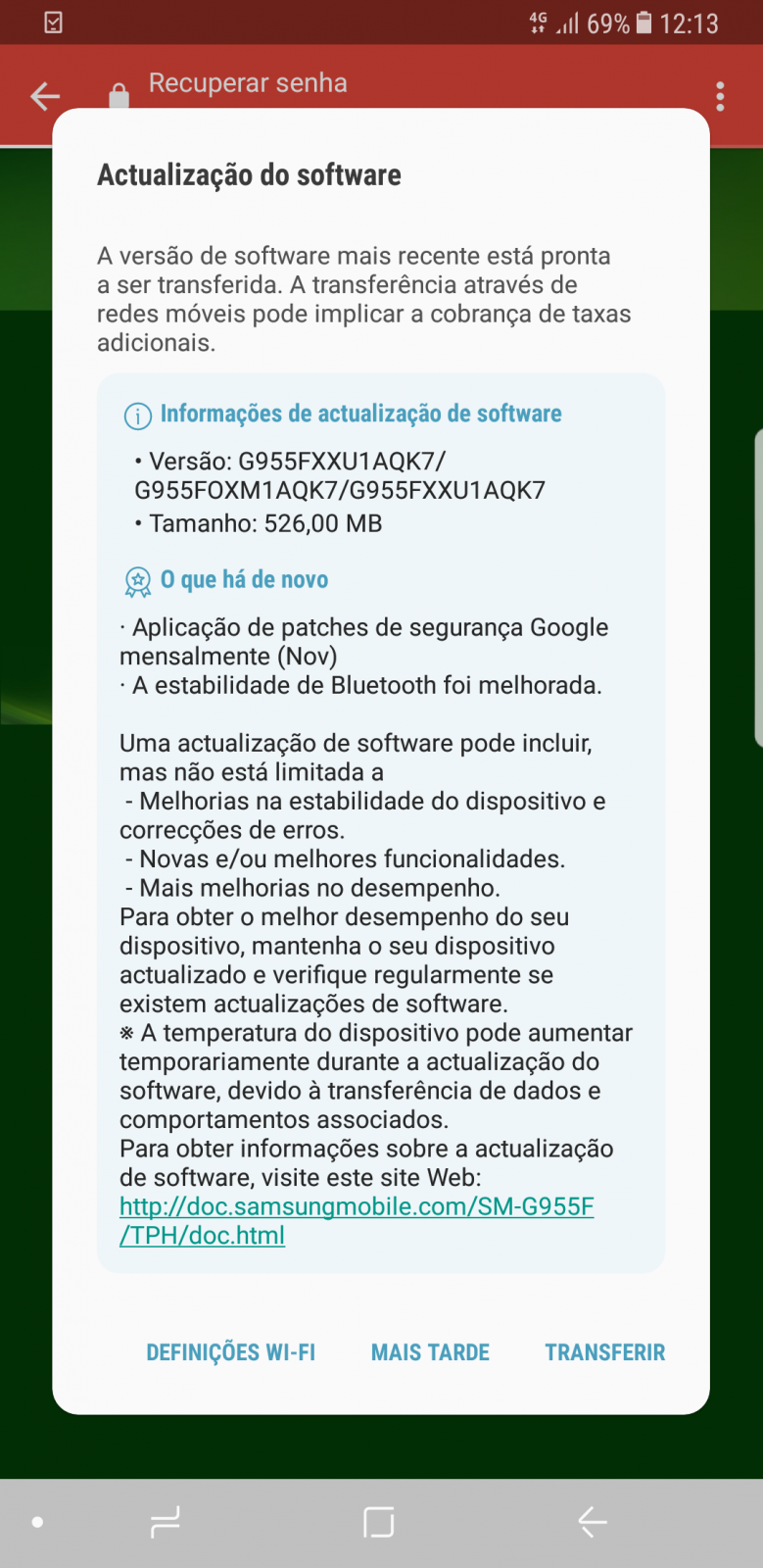
Task: Open recent apps from navigation bar
Action: coord(165,1522)
